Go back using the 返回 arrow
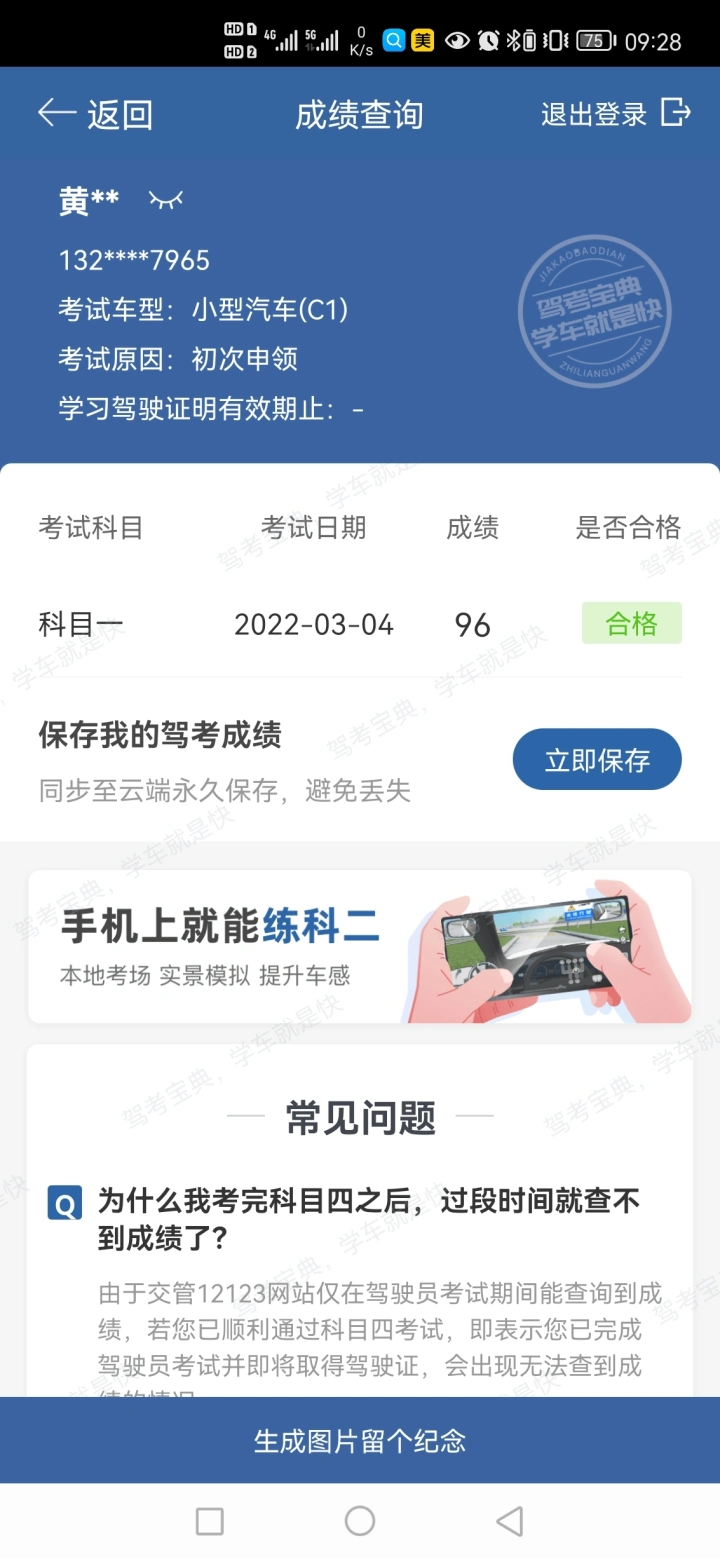Screen dimensions: 720x1559 pyautogui.click(x=95, y=114)
